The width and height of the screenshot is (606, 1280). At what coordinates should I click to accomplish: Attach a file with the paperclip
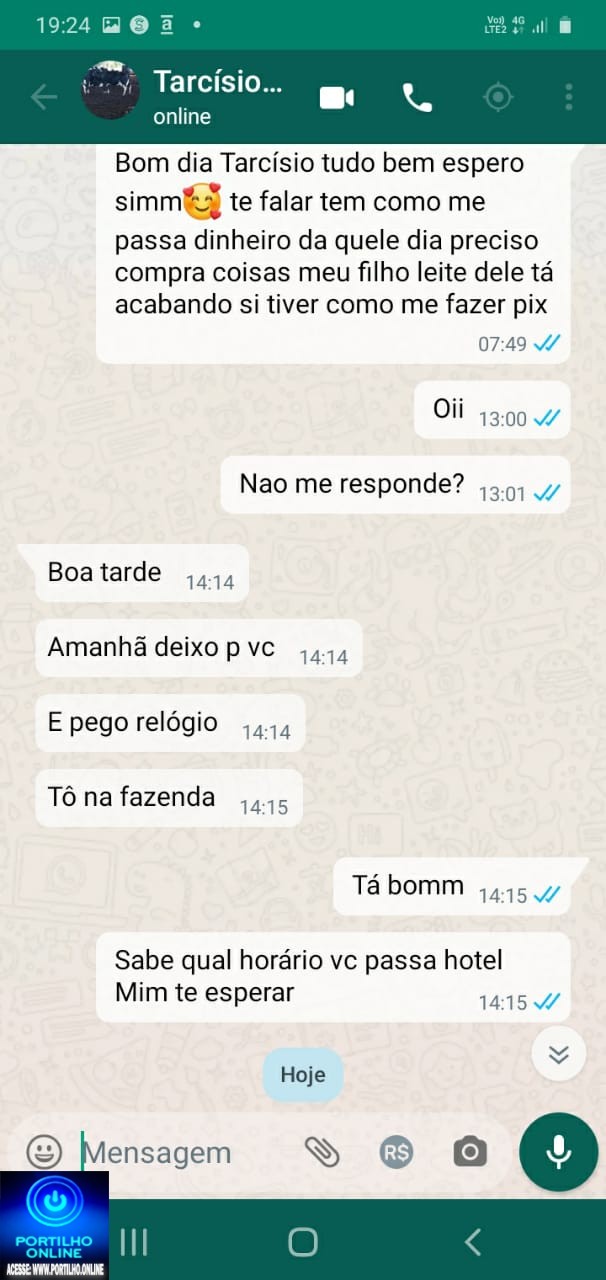coord(322,1152)
